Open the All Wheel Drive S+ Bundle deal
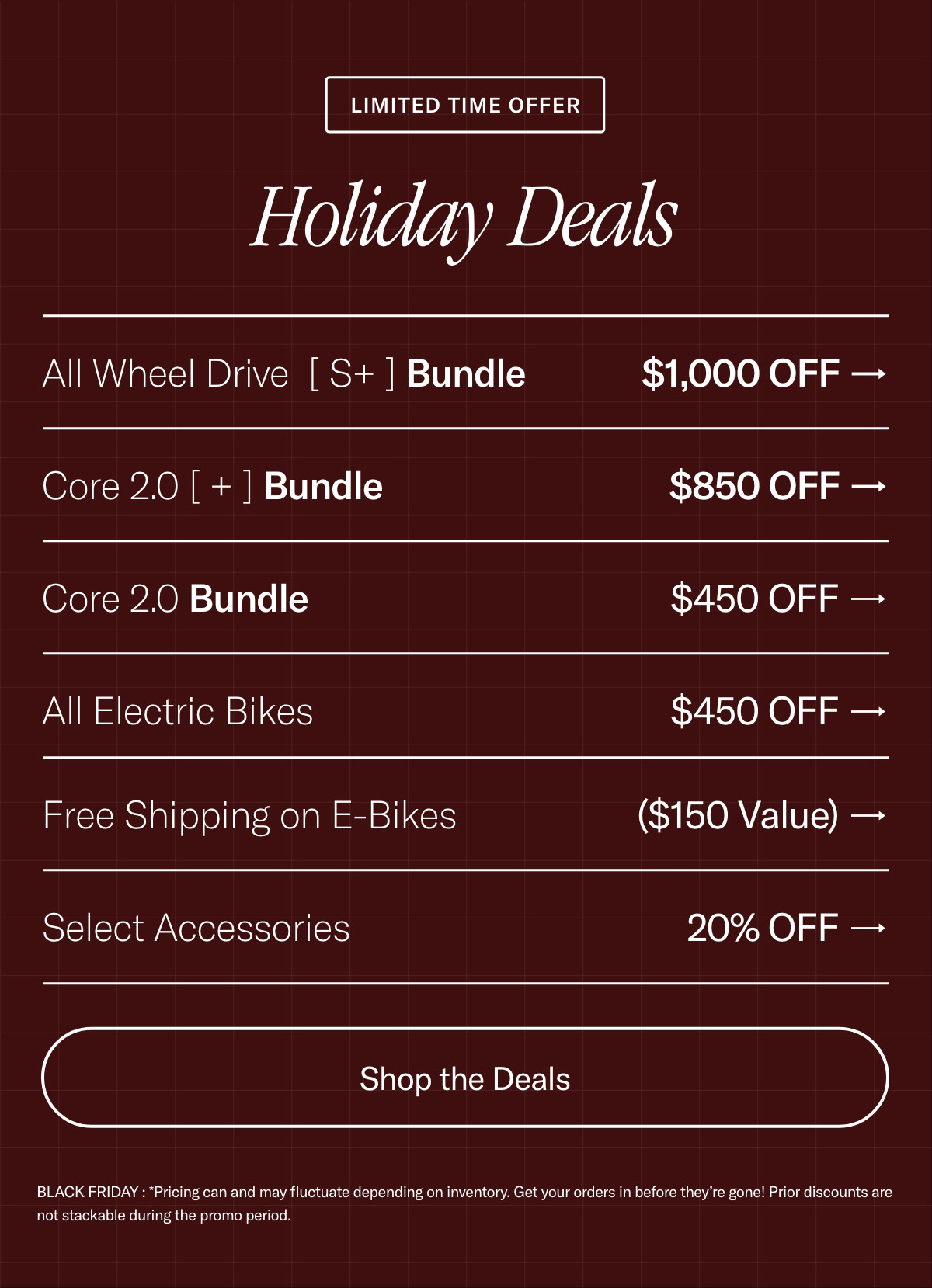The height and width of the screenshot is (1288, 932). 464,373
